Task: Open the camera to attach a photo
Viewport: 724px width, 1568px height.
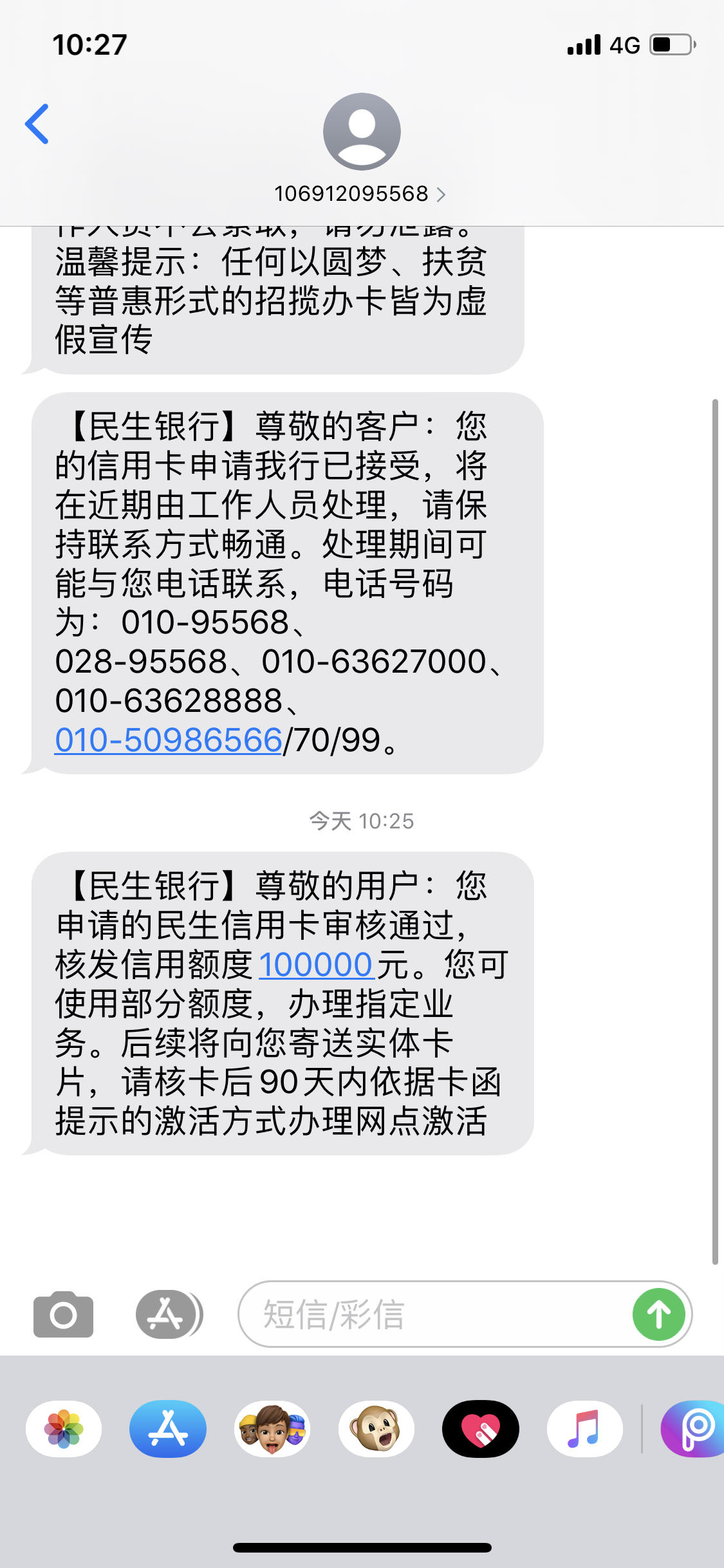Action: pyautogui.click(x=63, y=1314)
